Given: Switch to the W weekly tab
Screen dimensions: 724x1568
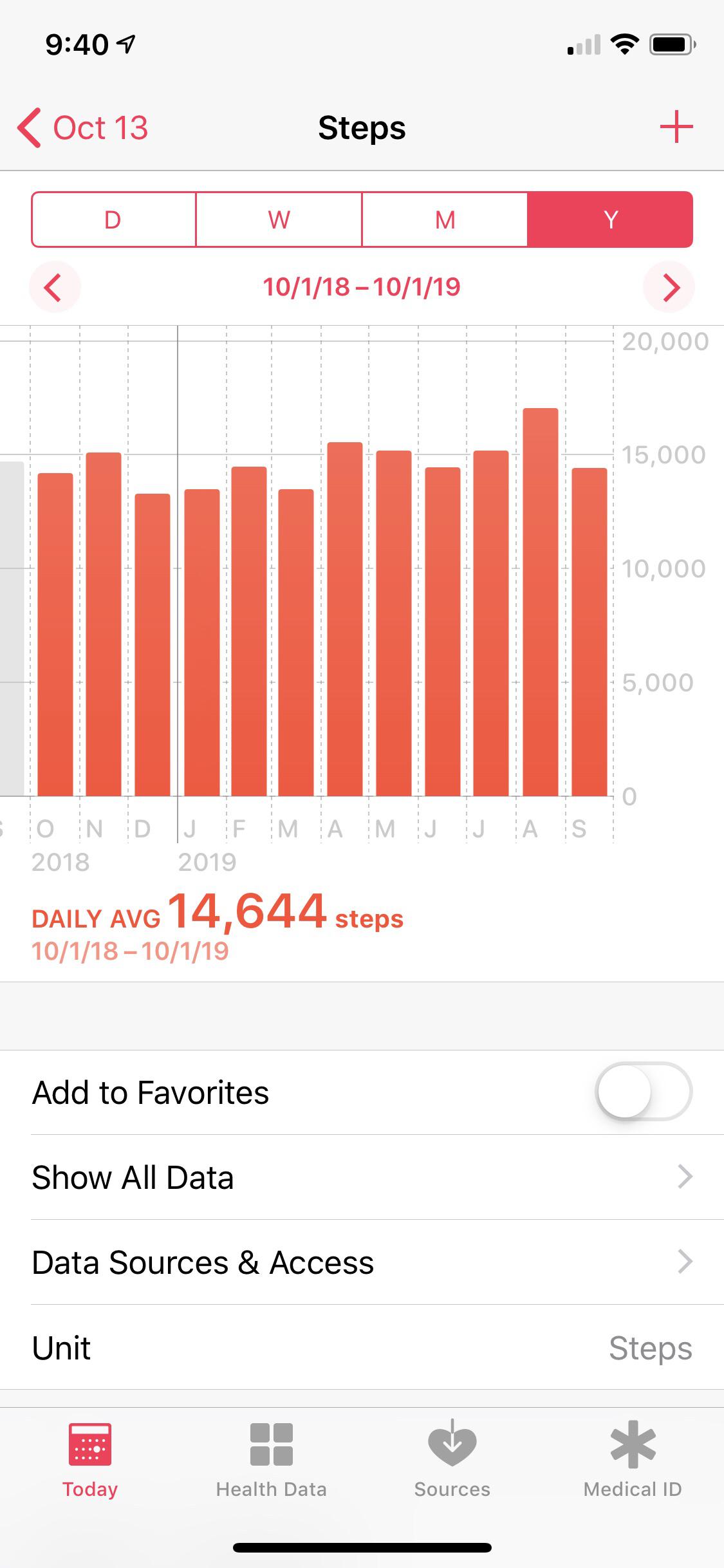Looking at the screenshot, I should point(279,219).
